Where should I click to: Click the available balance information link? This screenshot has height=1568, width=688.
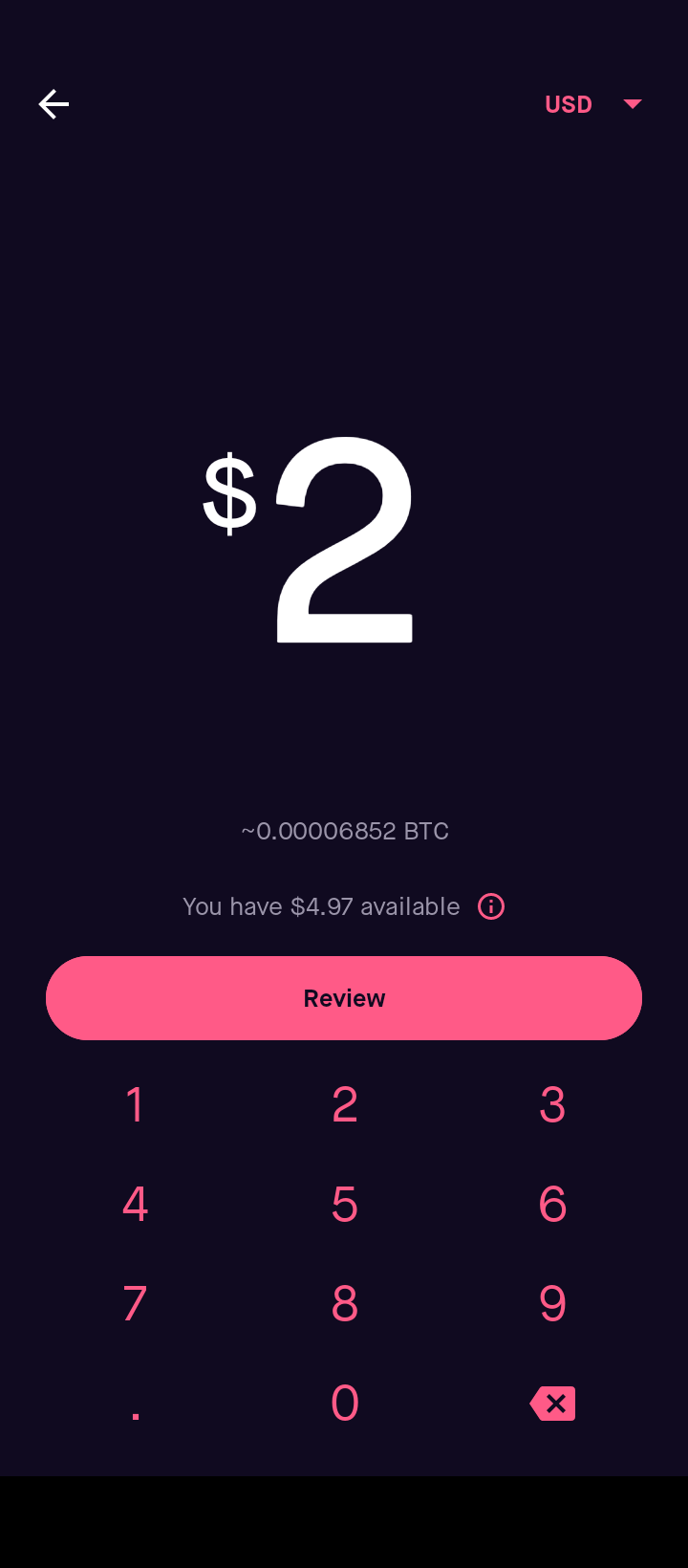(490, 905)
